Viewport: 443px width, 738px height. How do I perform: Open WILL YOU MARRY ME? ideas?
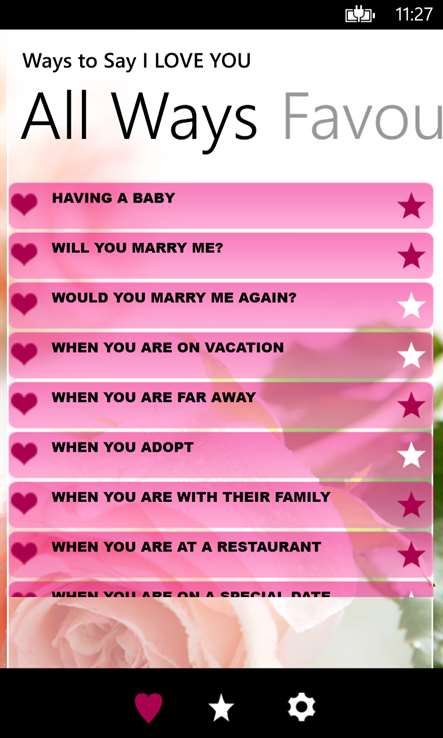tap(221, 256)
